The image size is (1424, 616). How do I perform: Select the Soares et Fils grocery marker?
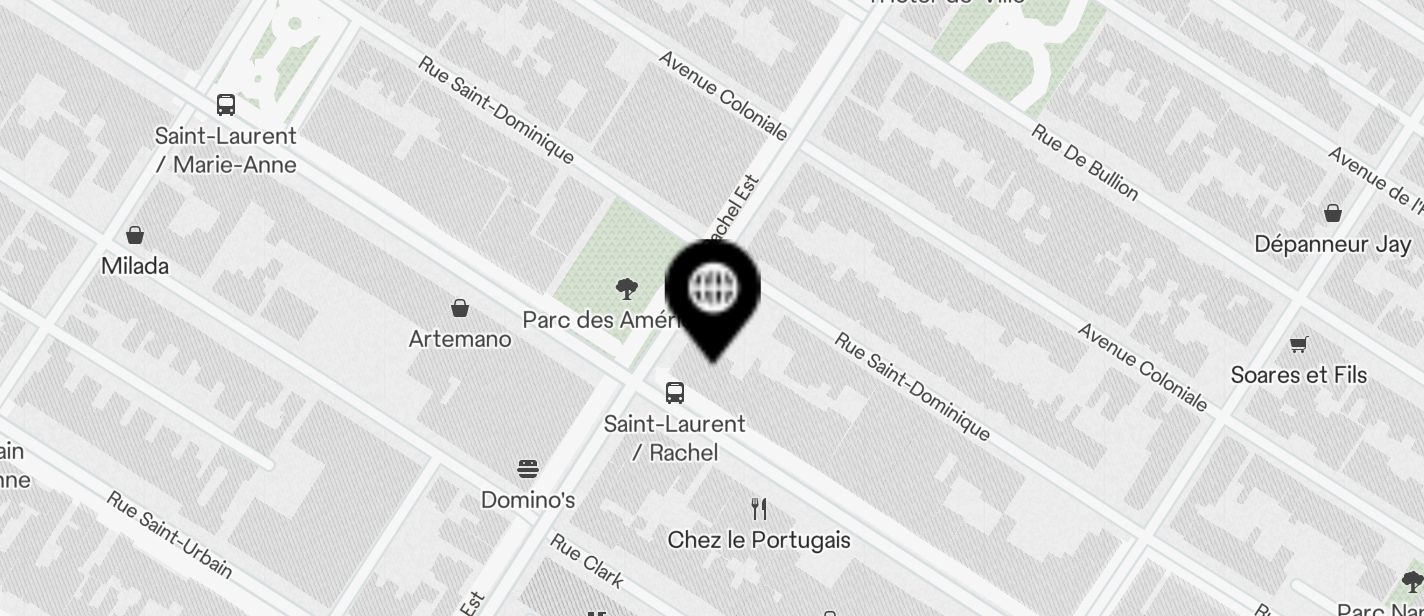tap(1298, 345)
